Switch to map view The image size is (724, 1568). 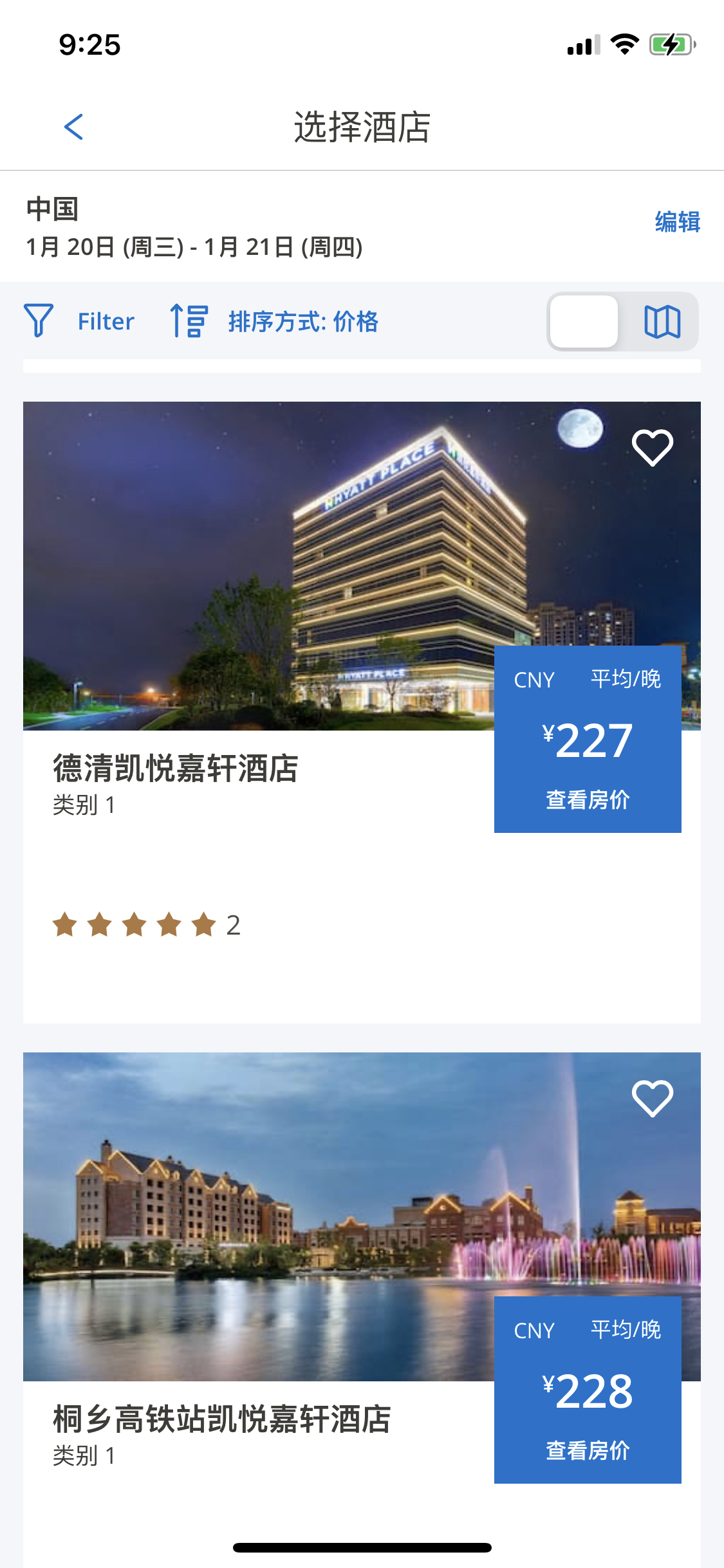[662, 321]
